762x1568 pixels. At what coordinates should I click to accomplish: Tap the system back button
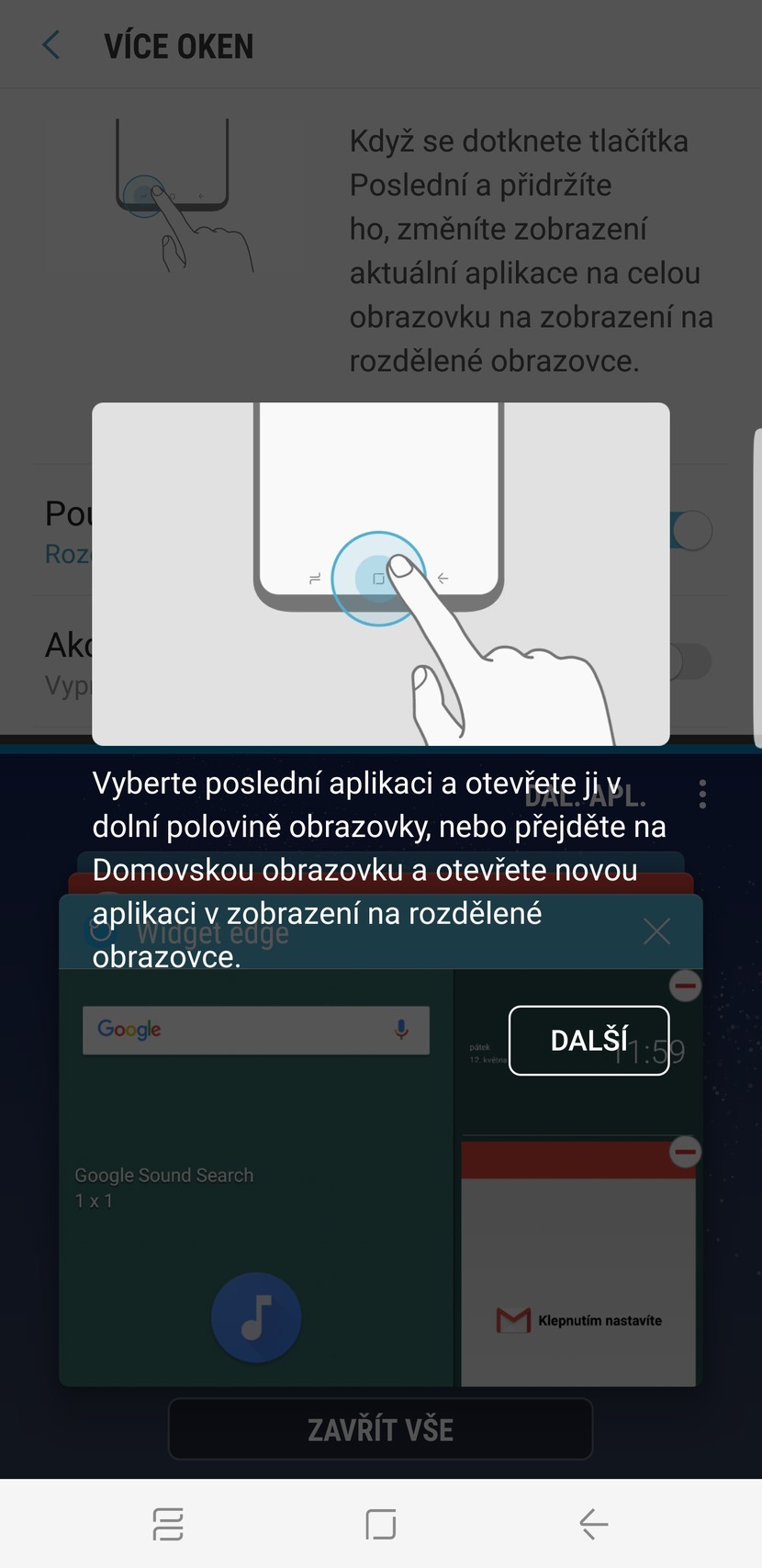pos(594,1524)
